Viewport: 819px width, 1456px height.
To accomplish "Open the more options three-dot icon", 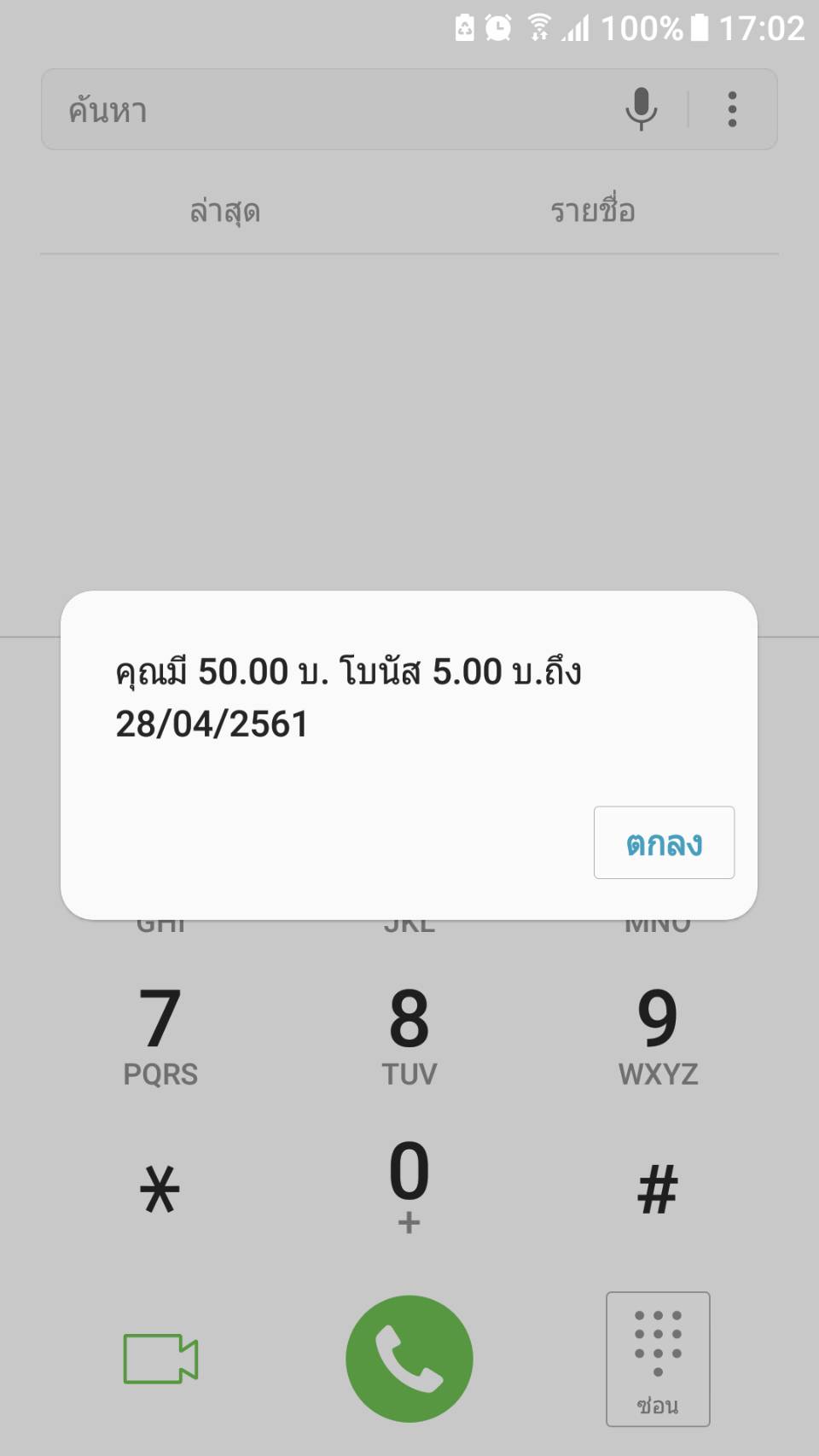I will pos(732,109).
